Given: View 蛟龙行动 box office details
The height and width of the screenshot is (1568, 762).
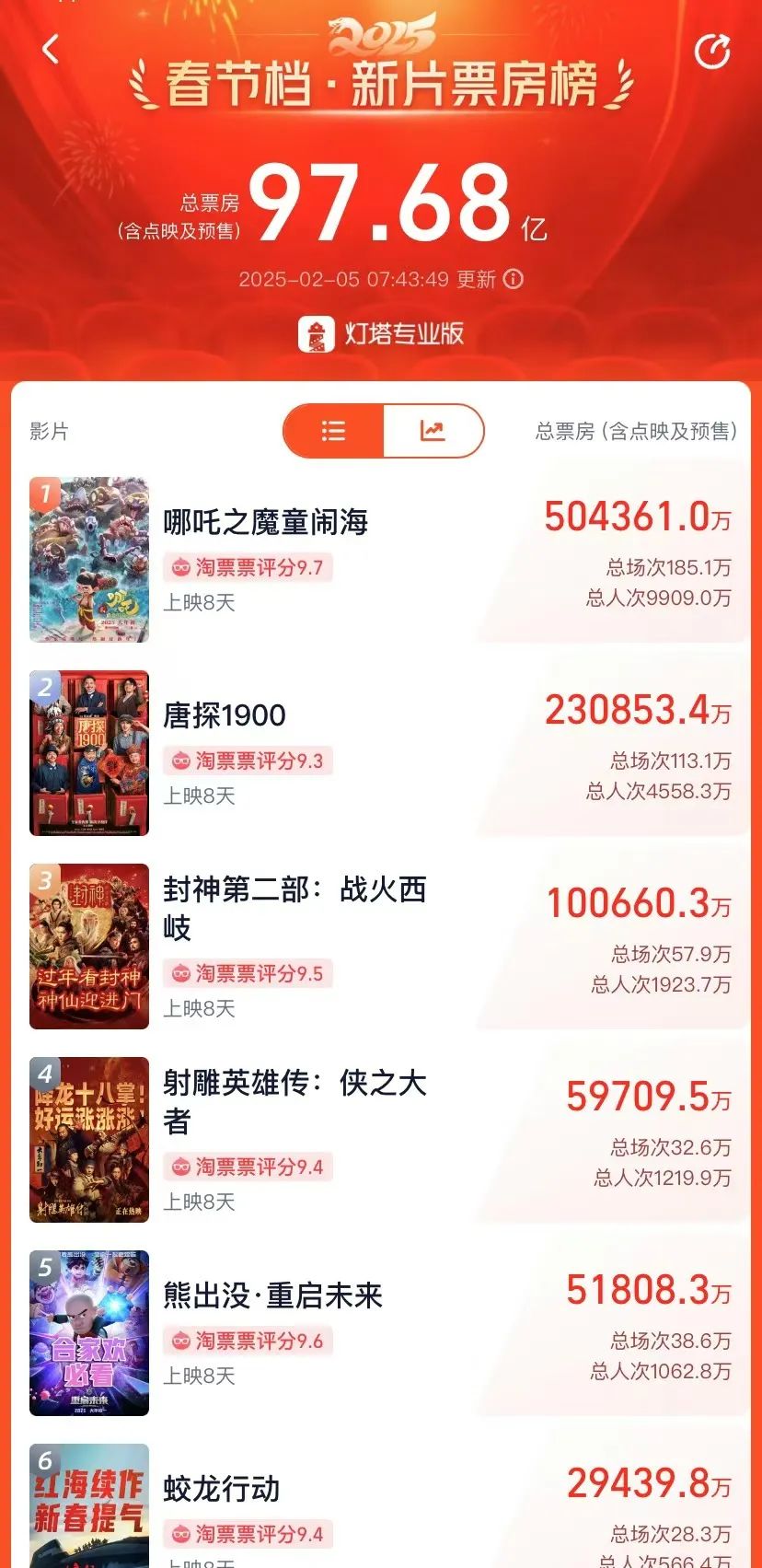Looking at the screenshot, I should tap(221, 1489).
